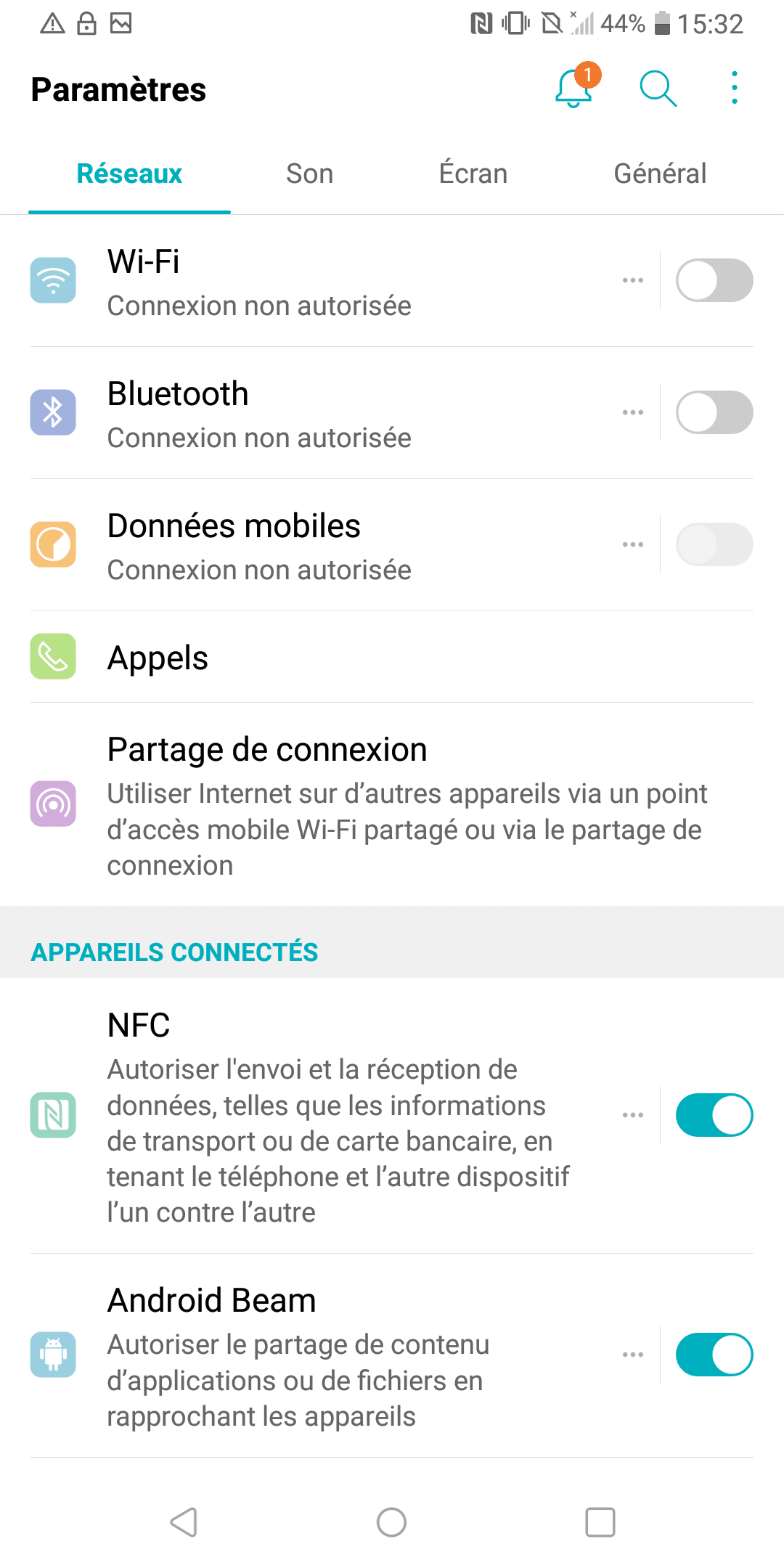This screenshot has width=784, height=1568.
Task: Open Données mobiles settings
Action: point(327,546)
